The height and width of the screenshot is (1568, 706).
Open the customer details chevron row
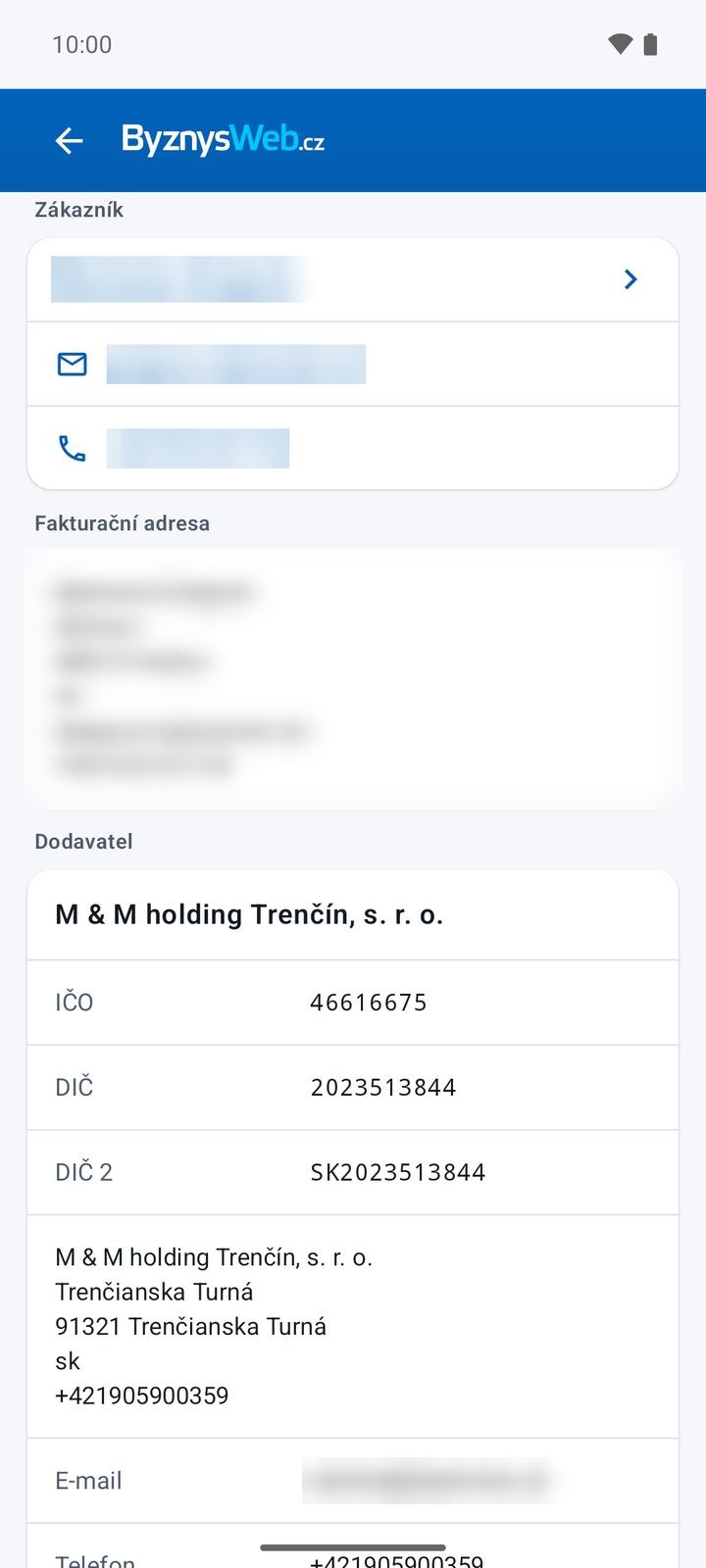click(353, 279)
